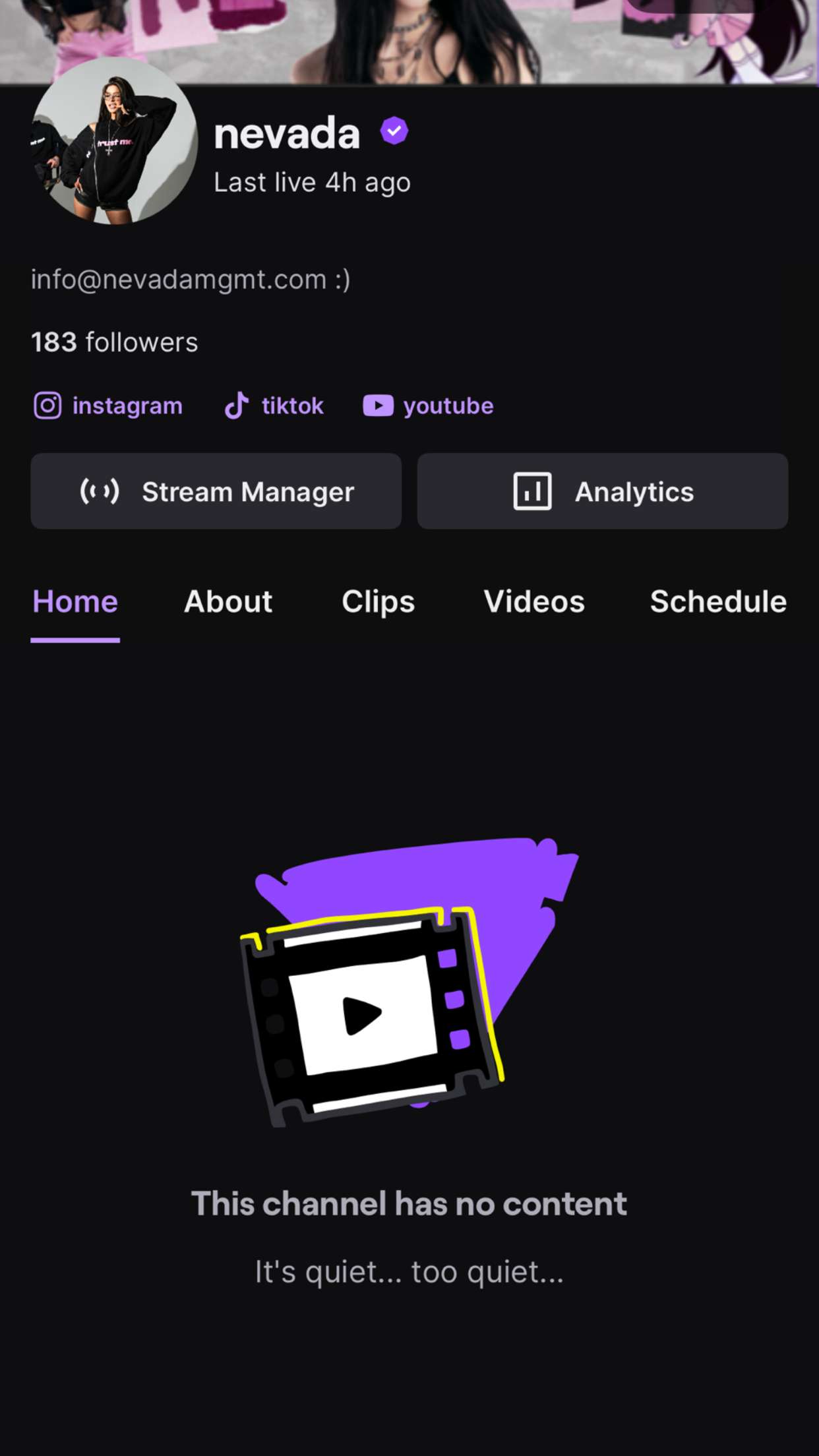Switch to the Clips tab
819x1456 pixels.
tap(378, 602)
